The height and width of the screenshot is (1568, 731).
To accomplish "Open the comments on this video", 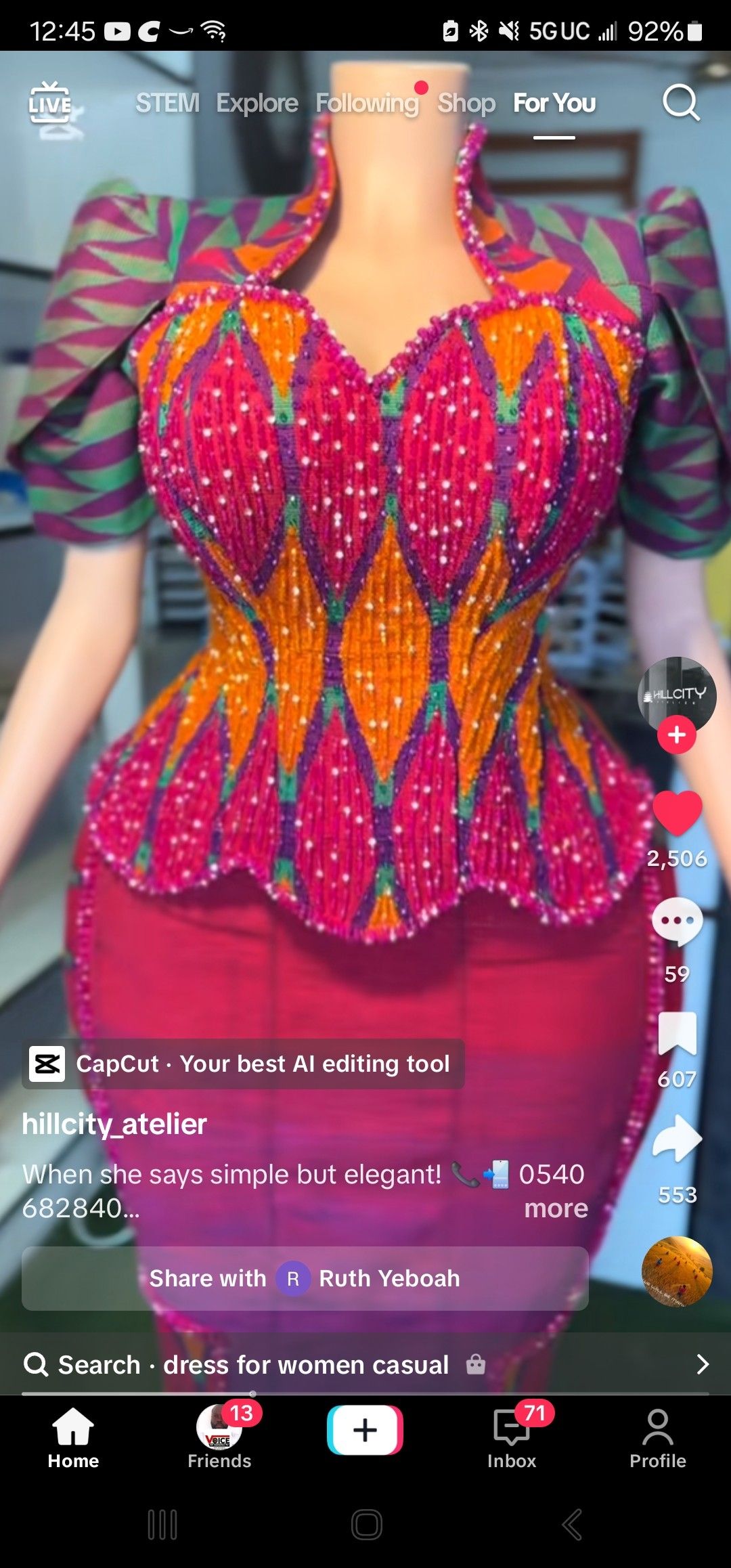I will pyautogui.click(x=677, y=922).
